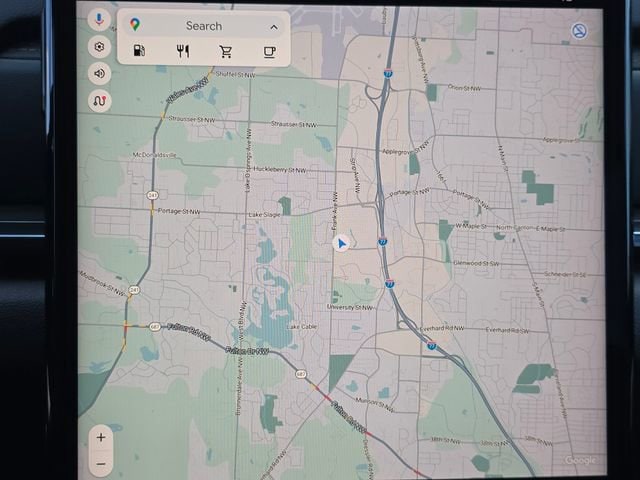
Task: Find nearby gas stations
Action: click(x=139, y=52)
